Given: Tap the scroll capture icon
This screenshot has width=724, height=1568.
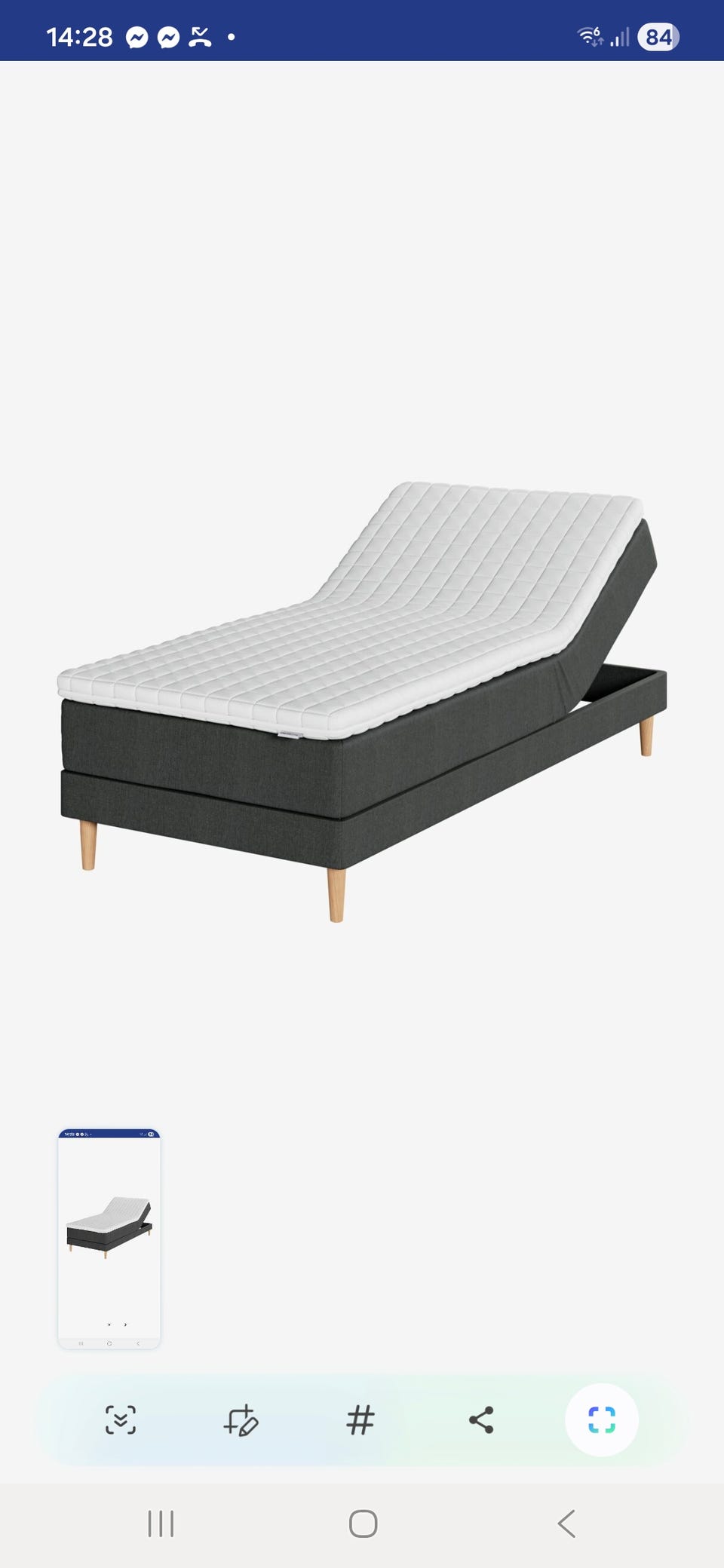Looking at the screenshot, I should click(121, 1420).
